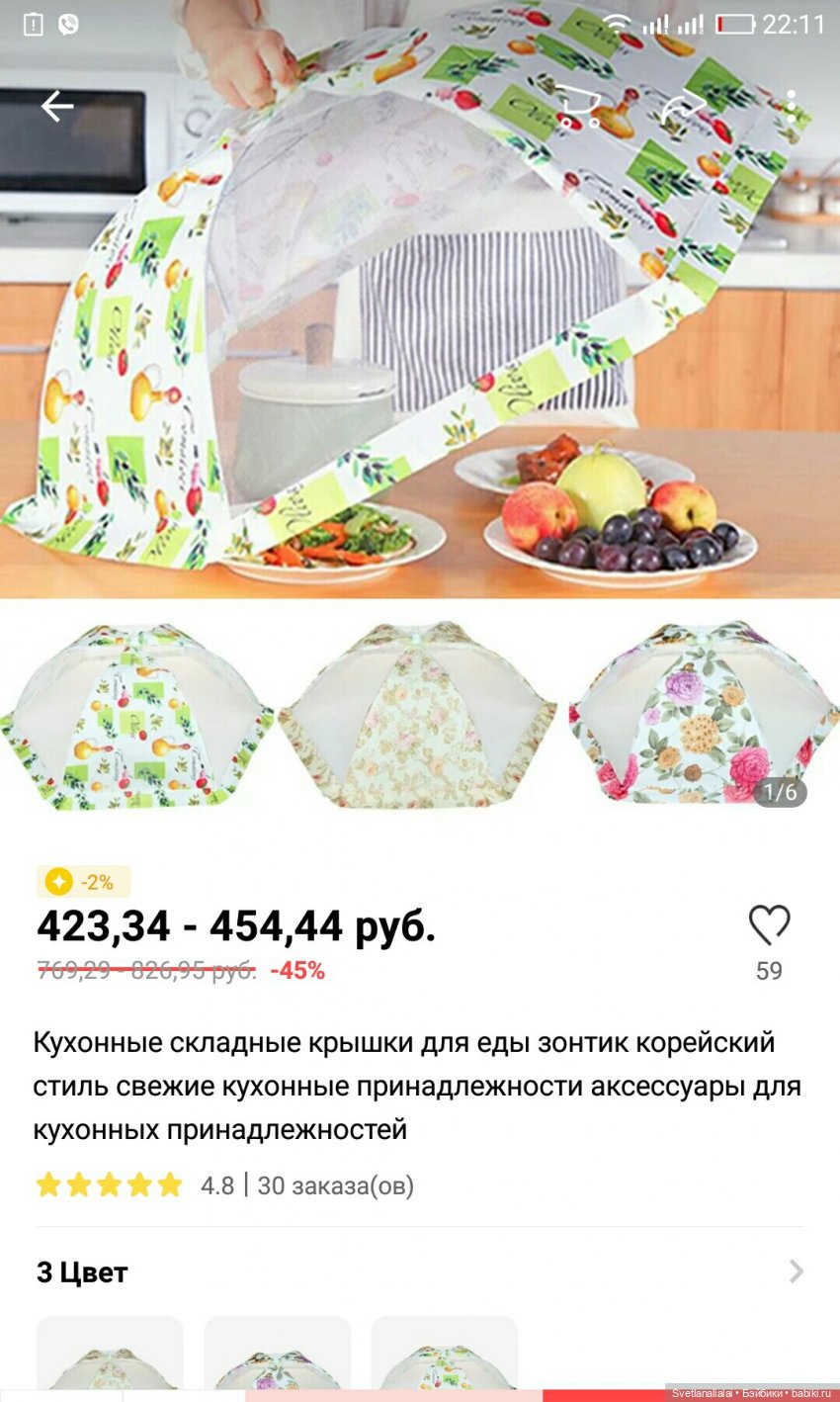Share this product
840x1402 pixels.
(x=684, y=107)
